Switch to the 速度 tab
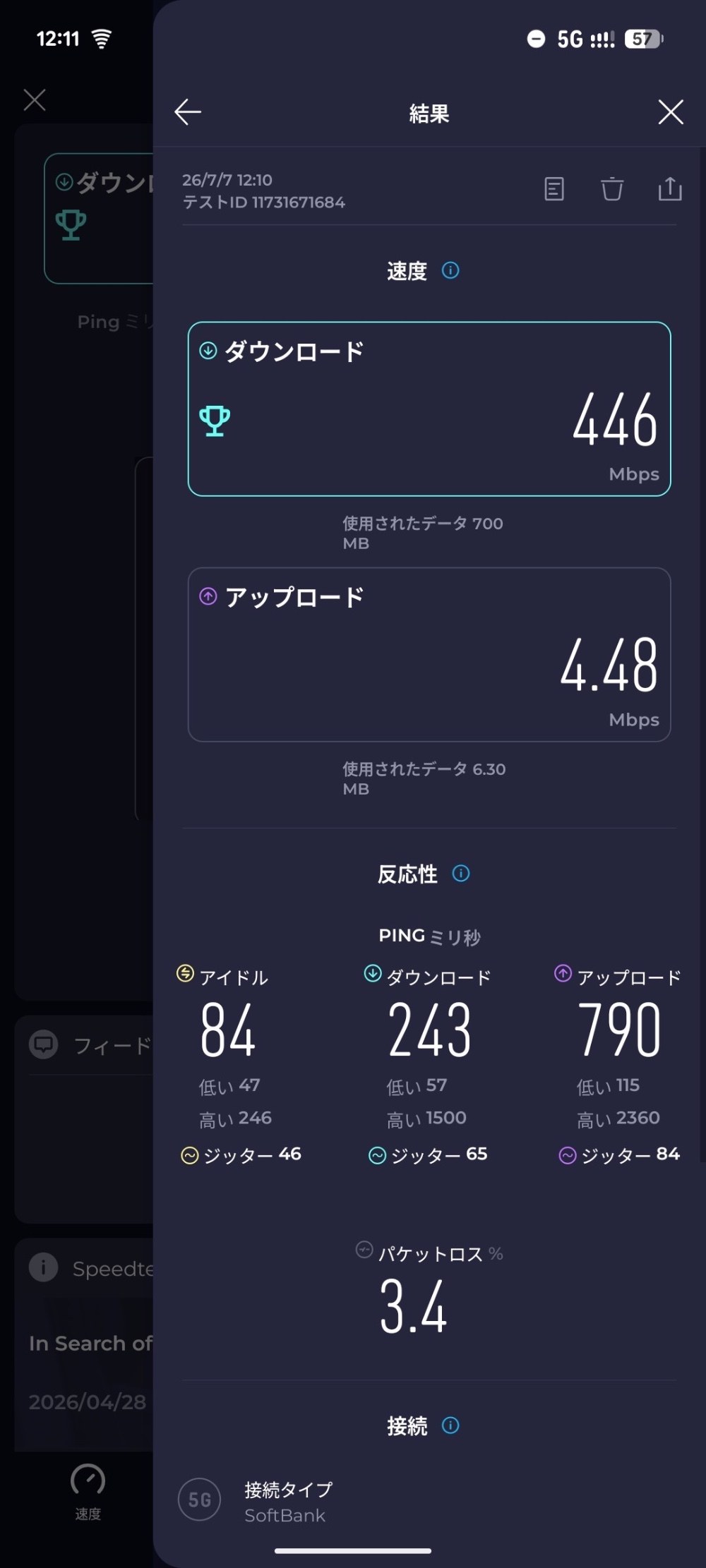Screen dimensions: 706x1568 pos(88,1492)
